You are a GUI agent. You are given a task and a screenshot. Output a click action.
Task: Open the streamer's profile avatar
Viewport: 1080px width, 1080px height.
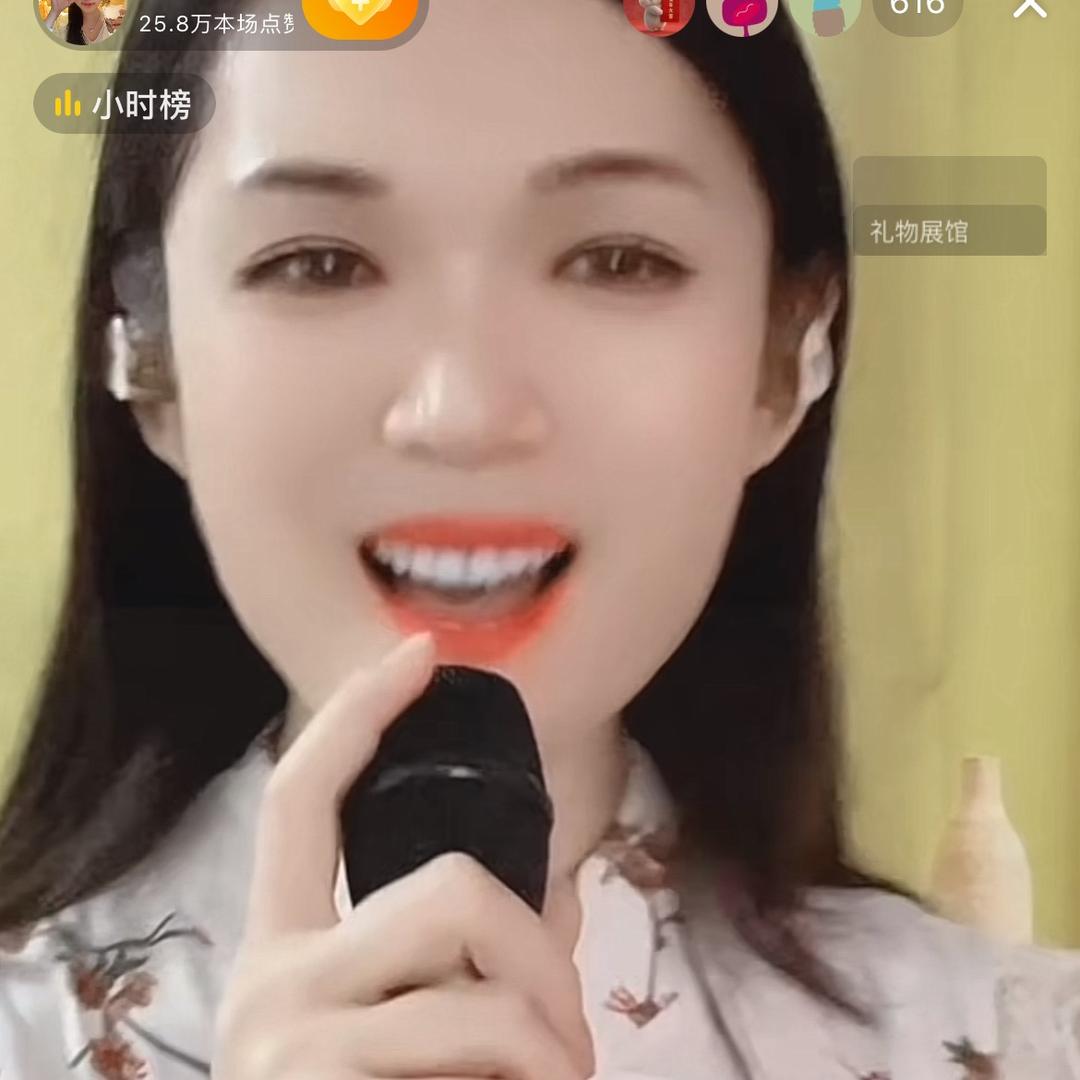(83, 18)
